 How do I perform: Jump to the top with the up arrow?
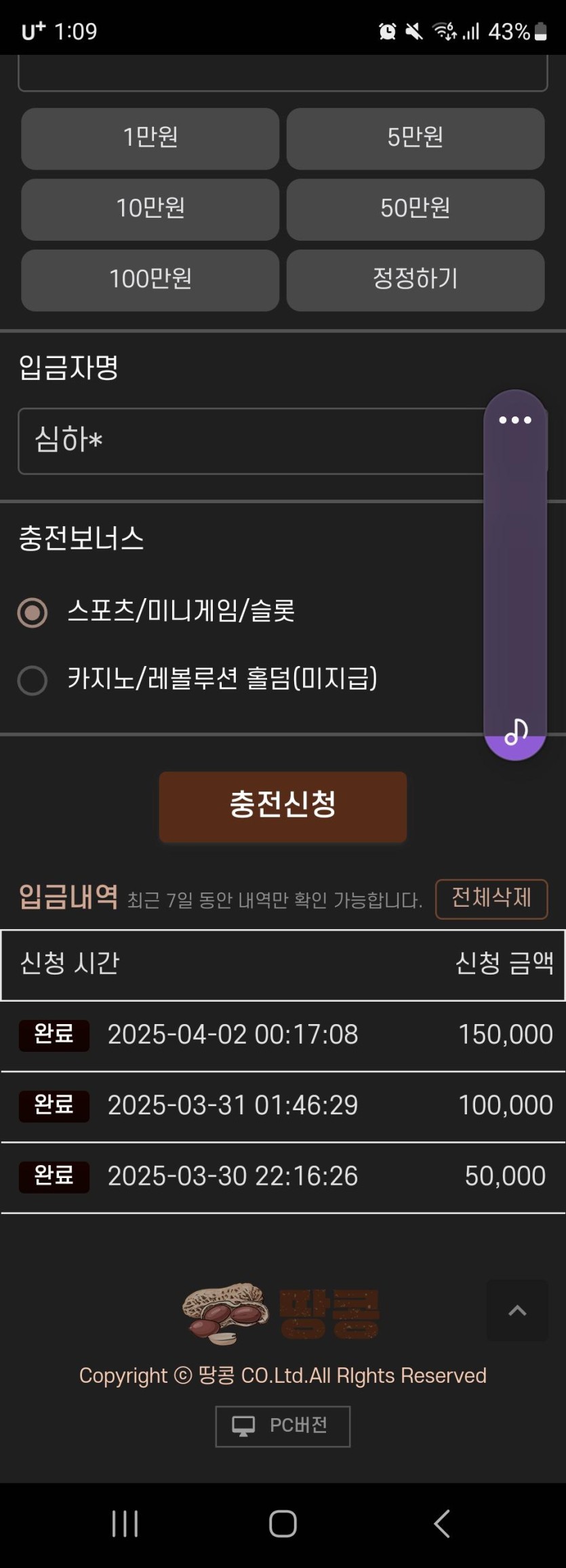click(517, 1310)
